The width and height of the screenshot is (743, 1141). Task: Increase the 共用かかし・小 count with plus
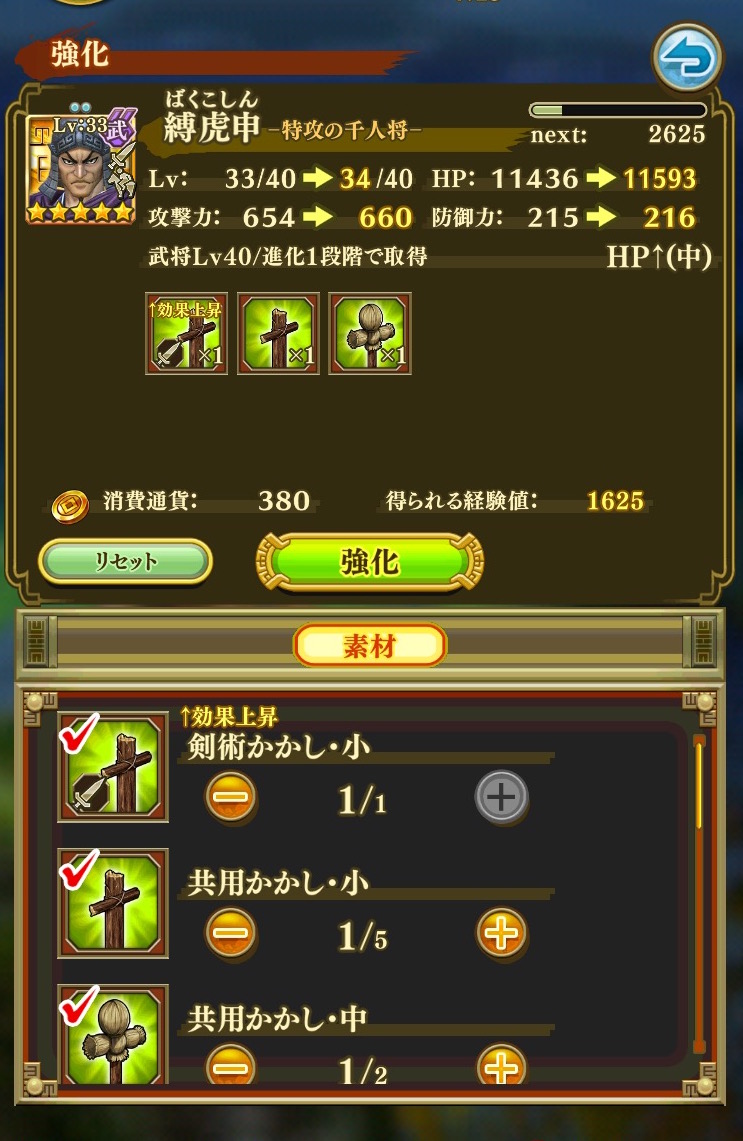[x=500, y=934]
